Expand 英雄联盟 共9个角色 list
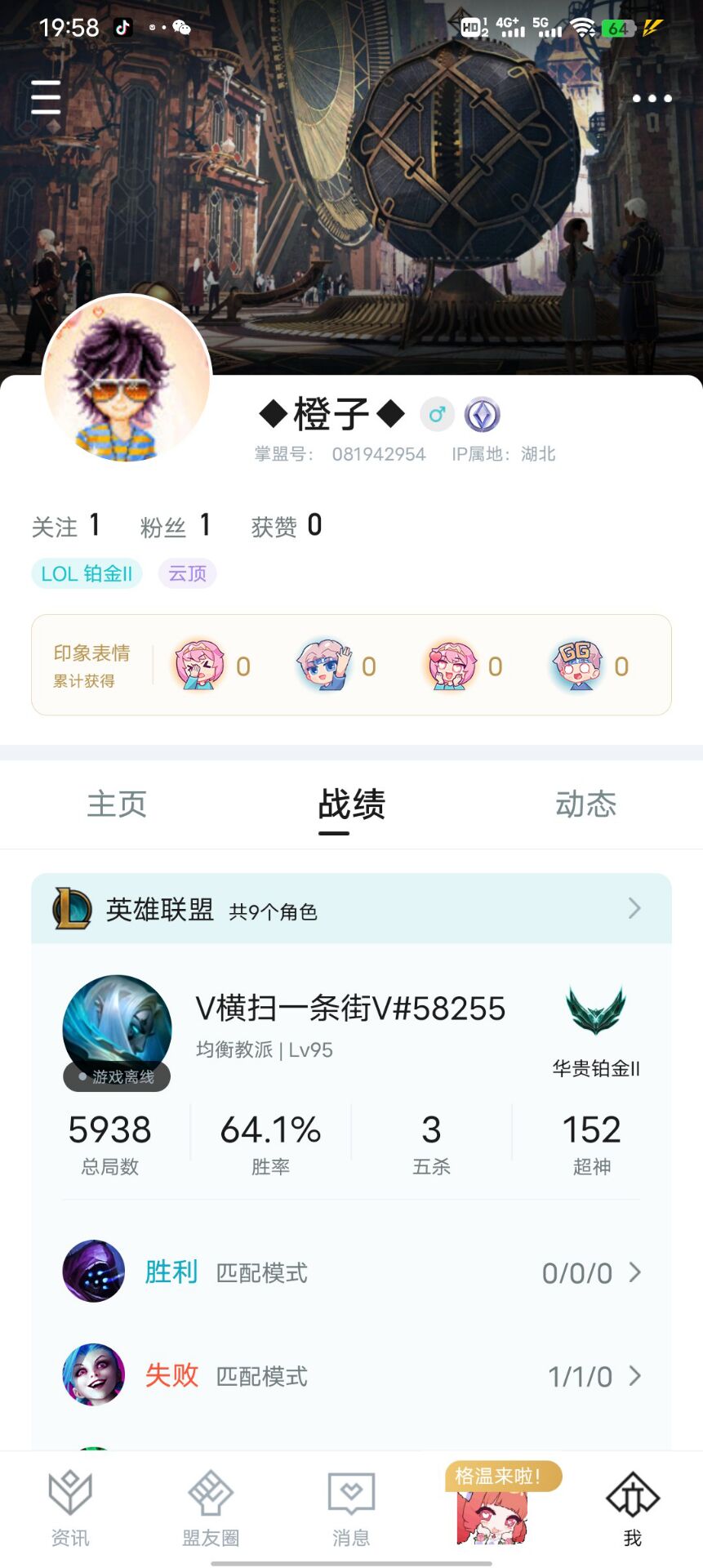 coord(351,909)
